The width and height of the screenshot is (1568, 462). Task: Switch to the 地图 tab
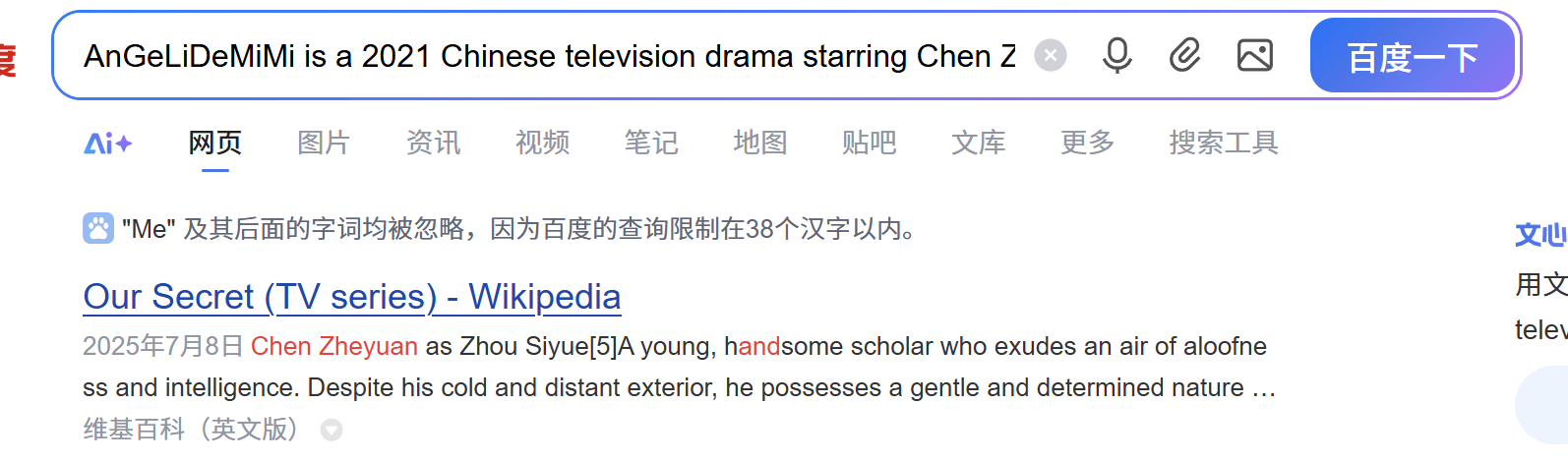[760, 144]
